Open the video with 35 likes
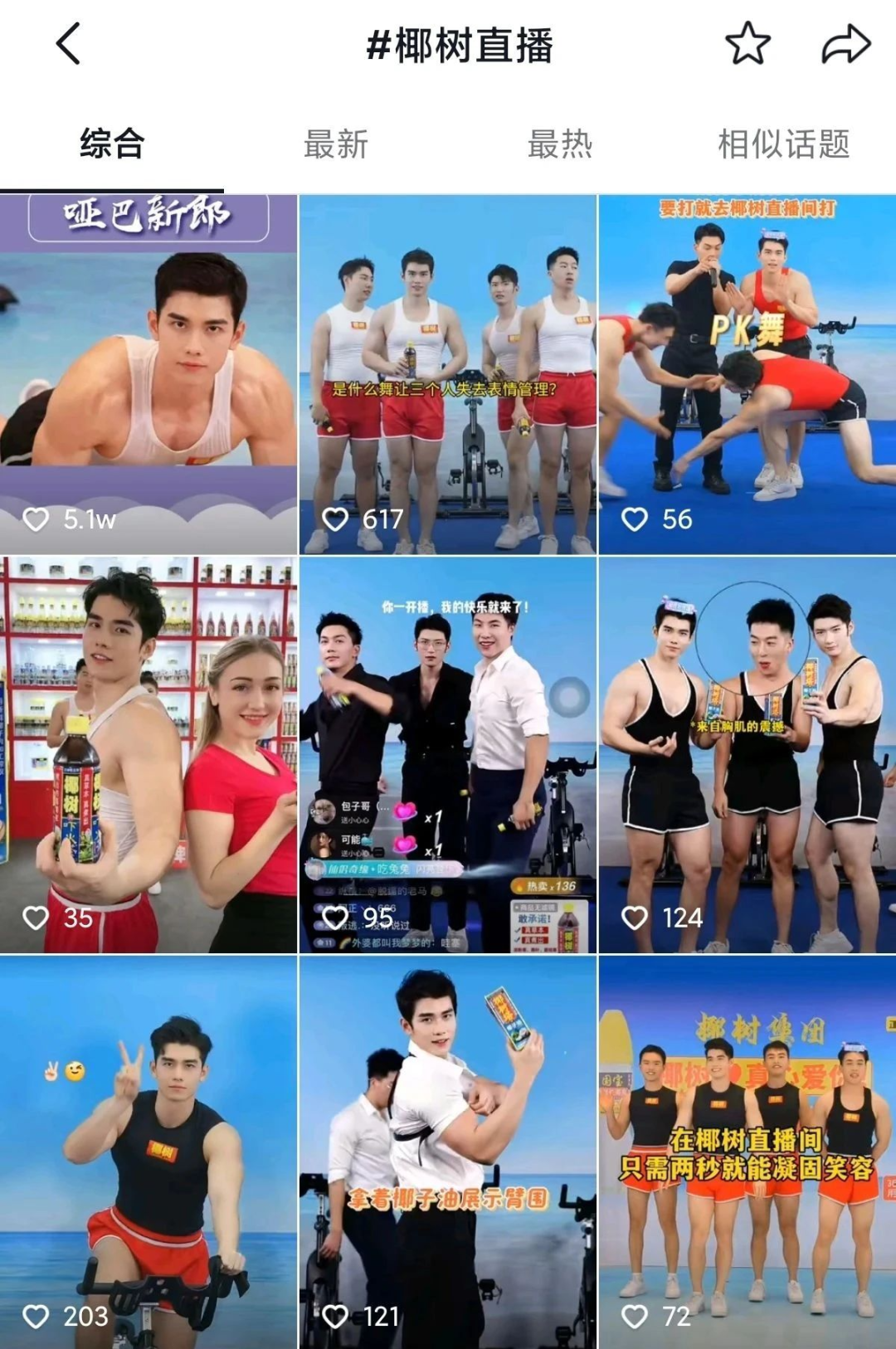The image size is (896, 1349). [x=149, y=755]
